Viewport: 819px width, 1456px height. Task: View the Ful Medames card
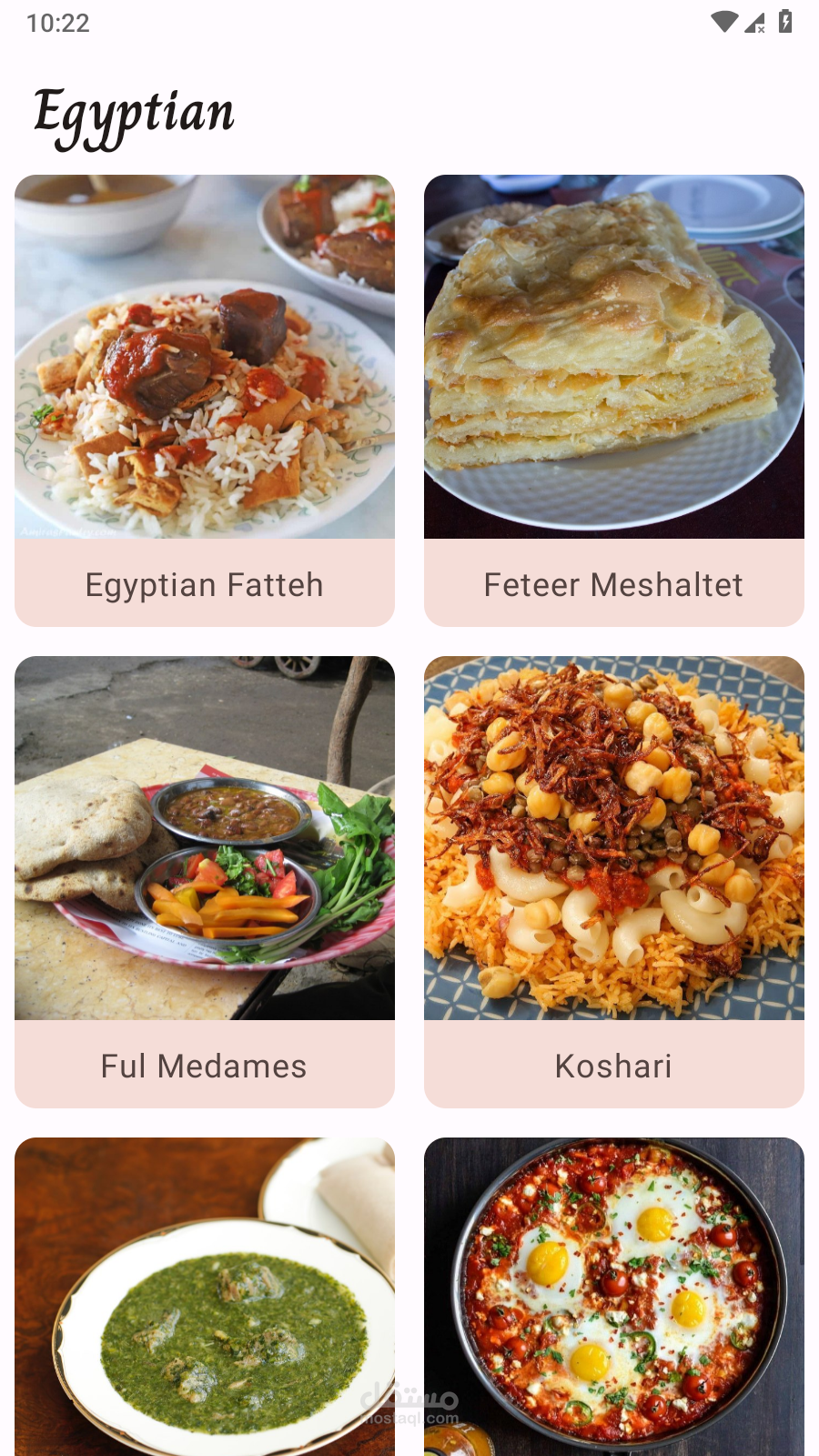pyautogui.click(x=205, y=881)
